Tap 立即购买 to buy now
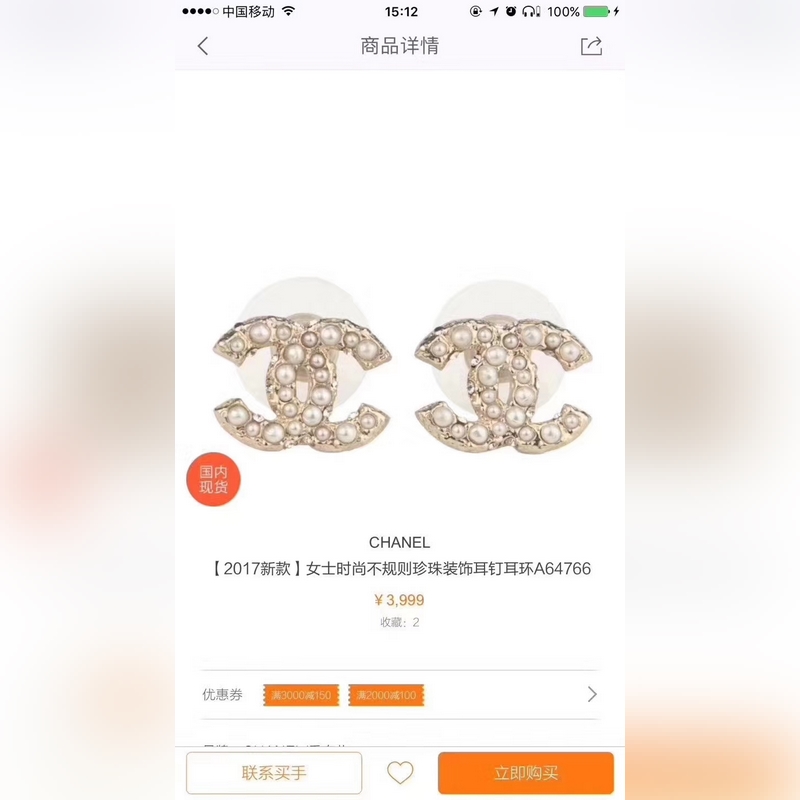Screen dimensions: 800x800 (x=525, y=773)
